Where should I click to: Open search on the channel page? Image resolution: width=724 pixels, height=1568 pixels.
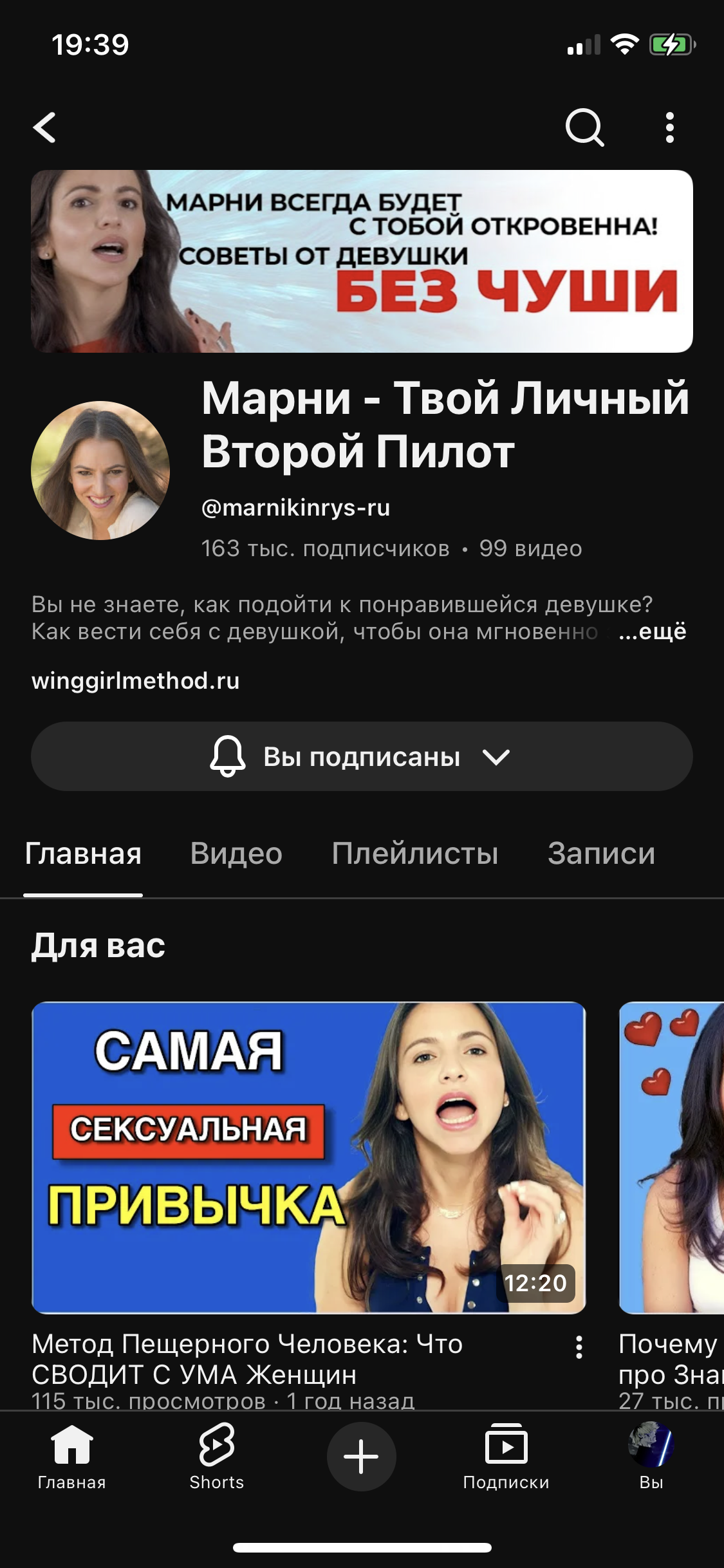click(x=584, y=127)
